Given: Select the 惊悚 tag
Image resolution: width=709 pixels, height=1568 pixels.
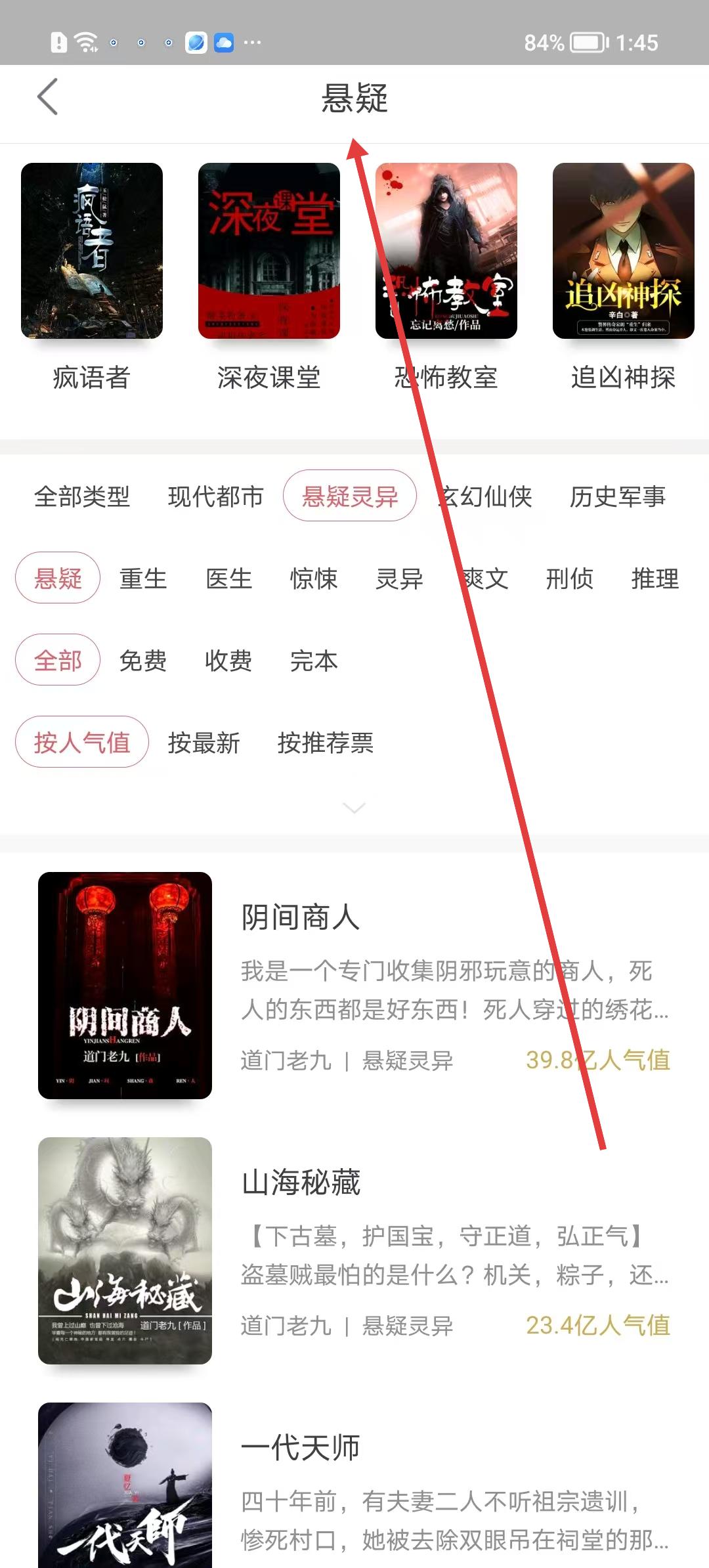Looking at the screenshot, I should click(x=314, y=578).
